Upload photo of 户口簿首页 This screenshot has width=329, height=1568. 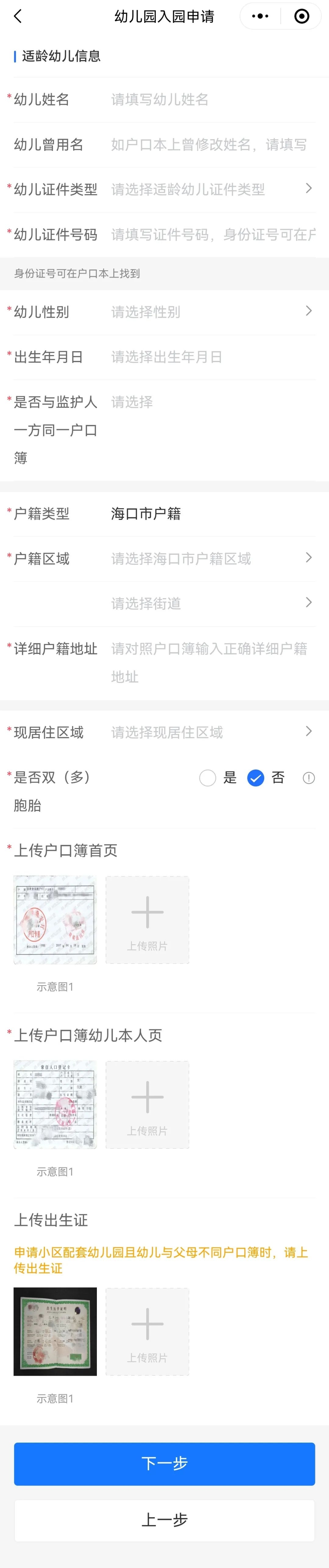(147, 919)
